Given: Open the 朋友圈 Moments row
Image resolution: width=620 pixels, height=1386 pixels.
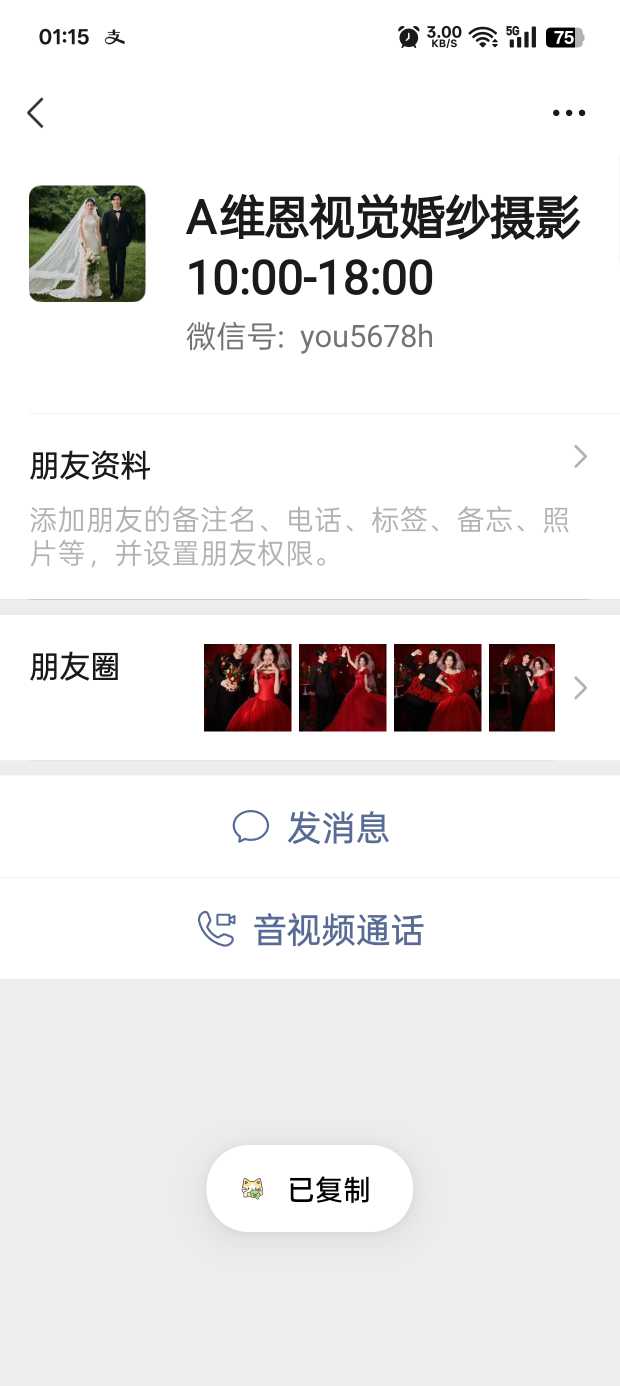Looking at the screenshot, I should click(310, 688).
